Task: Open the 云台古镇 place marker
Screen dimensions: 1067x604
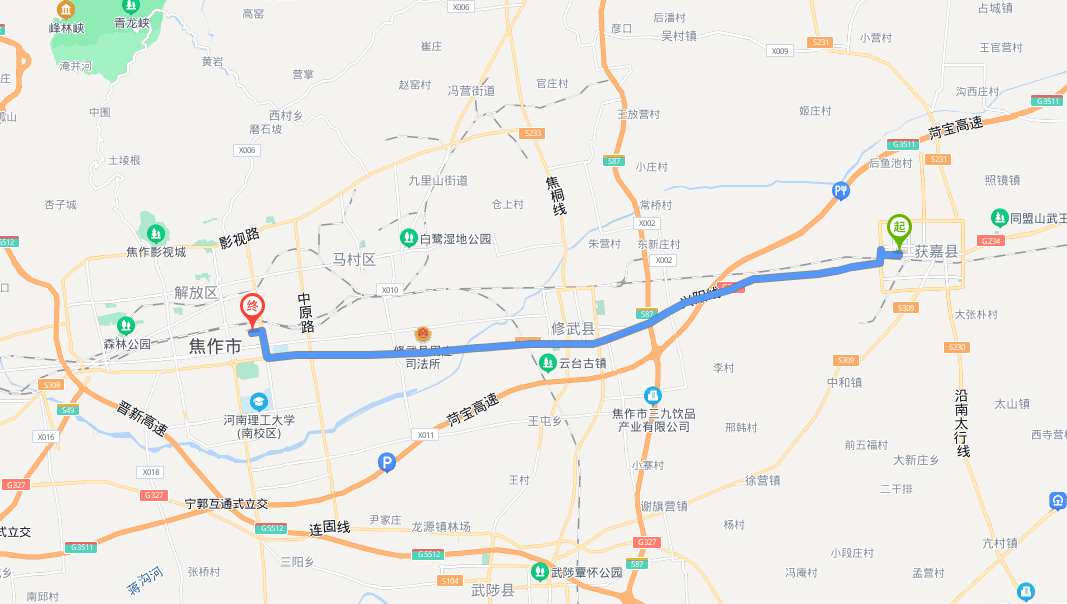Action: point(547,363)
